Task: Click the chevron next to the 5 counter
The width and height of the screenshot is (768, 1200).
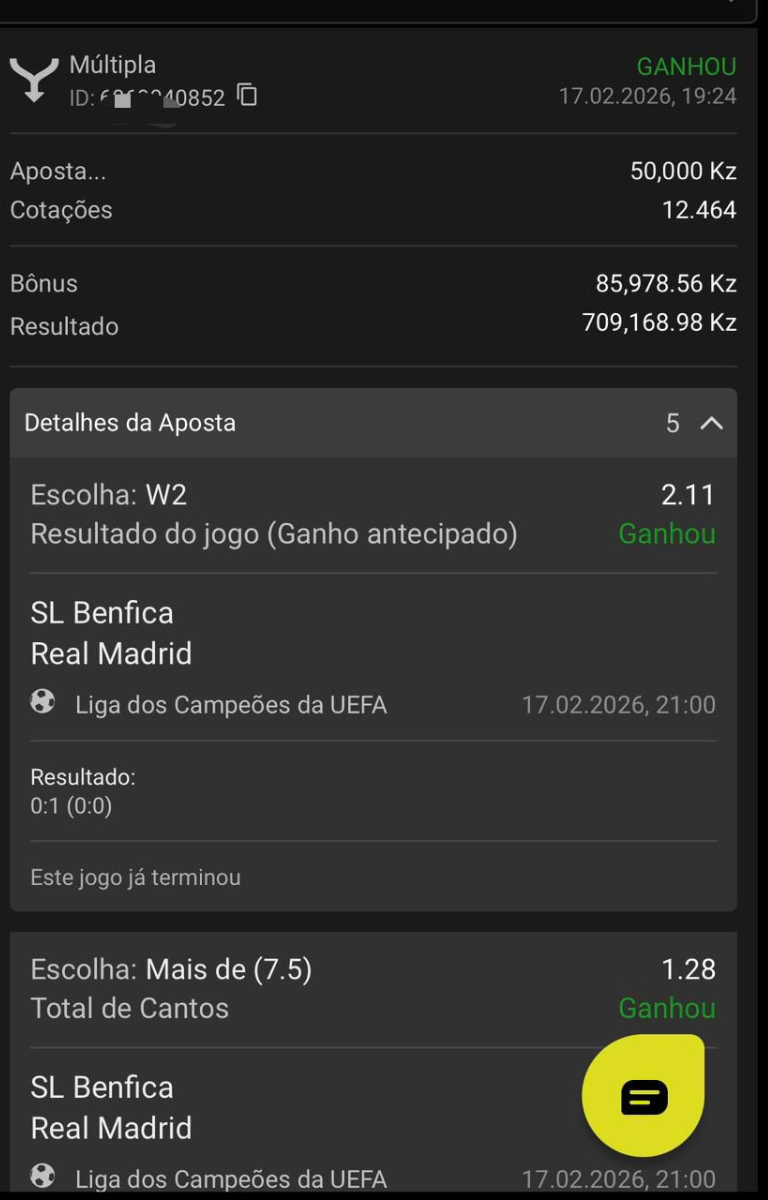Action: pyautogui.click(x=711, y=423)
